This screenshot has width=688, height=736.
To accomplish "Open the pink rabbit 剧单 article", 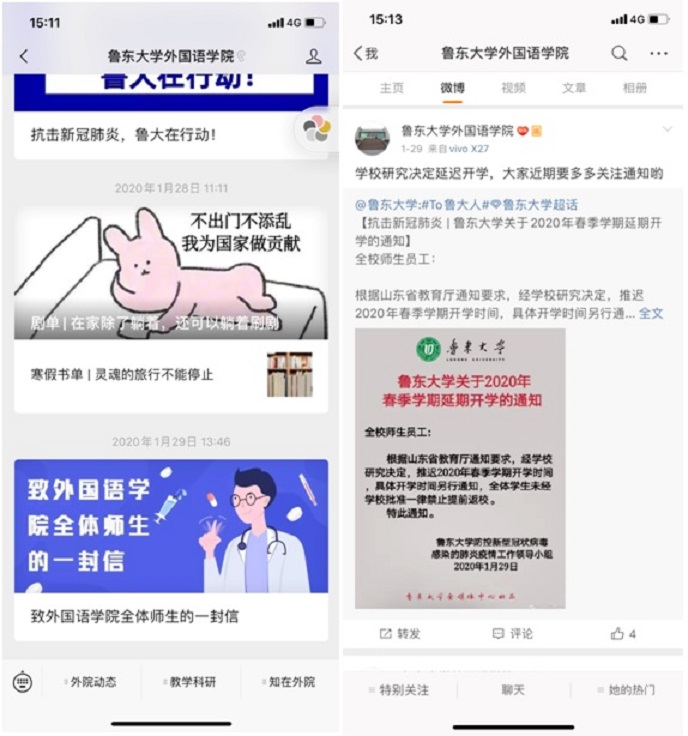I will tap(170, 272).
